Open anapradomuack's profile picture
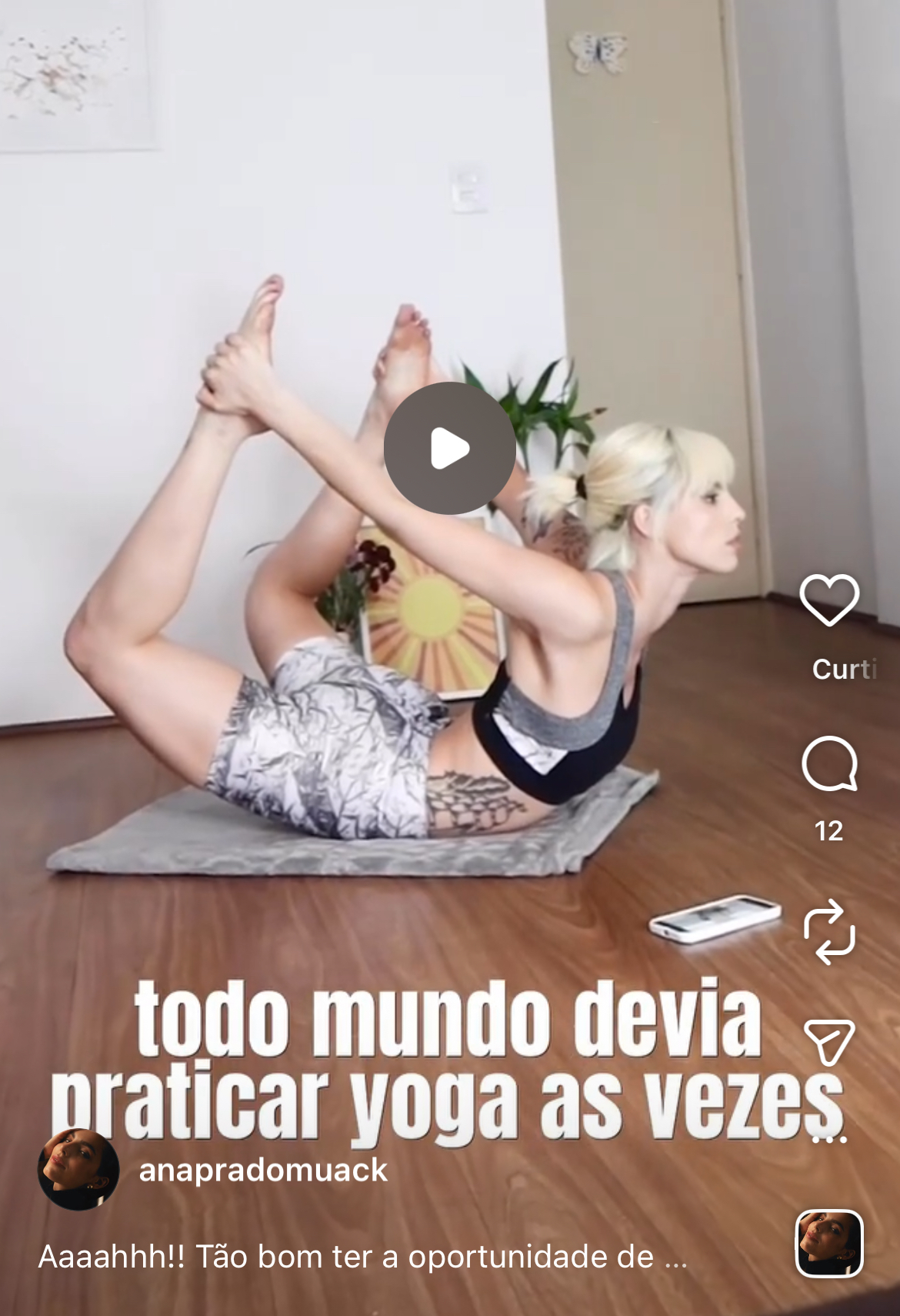This screenshot has height=1316, width=900. tap(78, 1170)
